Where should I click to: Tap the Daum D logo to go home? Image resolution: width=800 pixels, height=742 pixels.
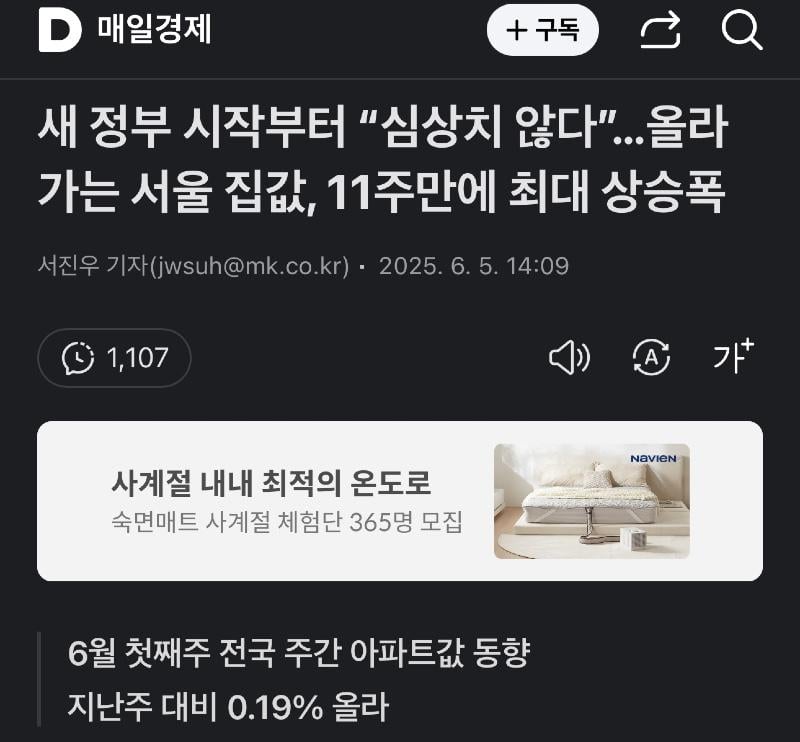point(60,30)
